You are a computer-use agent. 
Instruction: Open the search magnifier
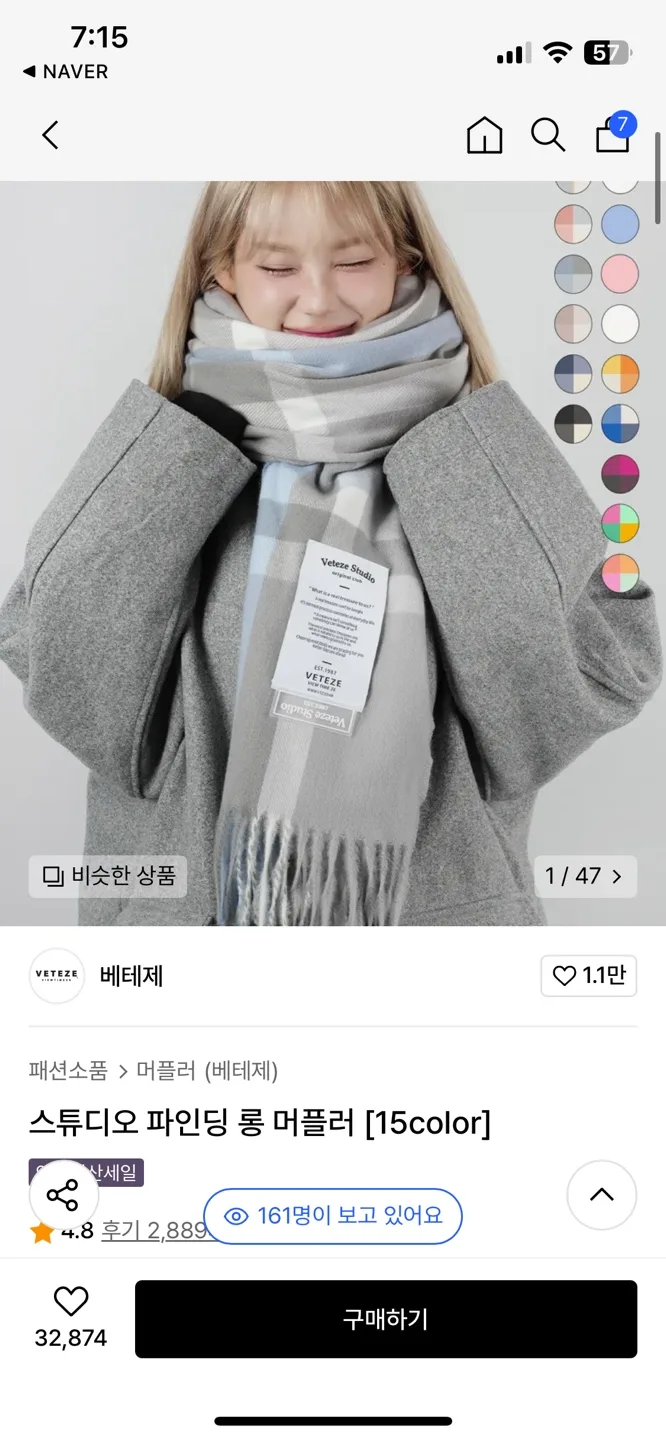(x=547, y=135)
